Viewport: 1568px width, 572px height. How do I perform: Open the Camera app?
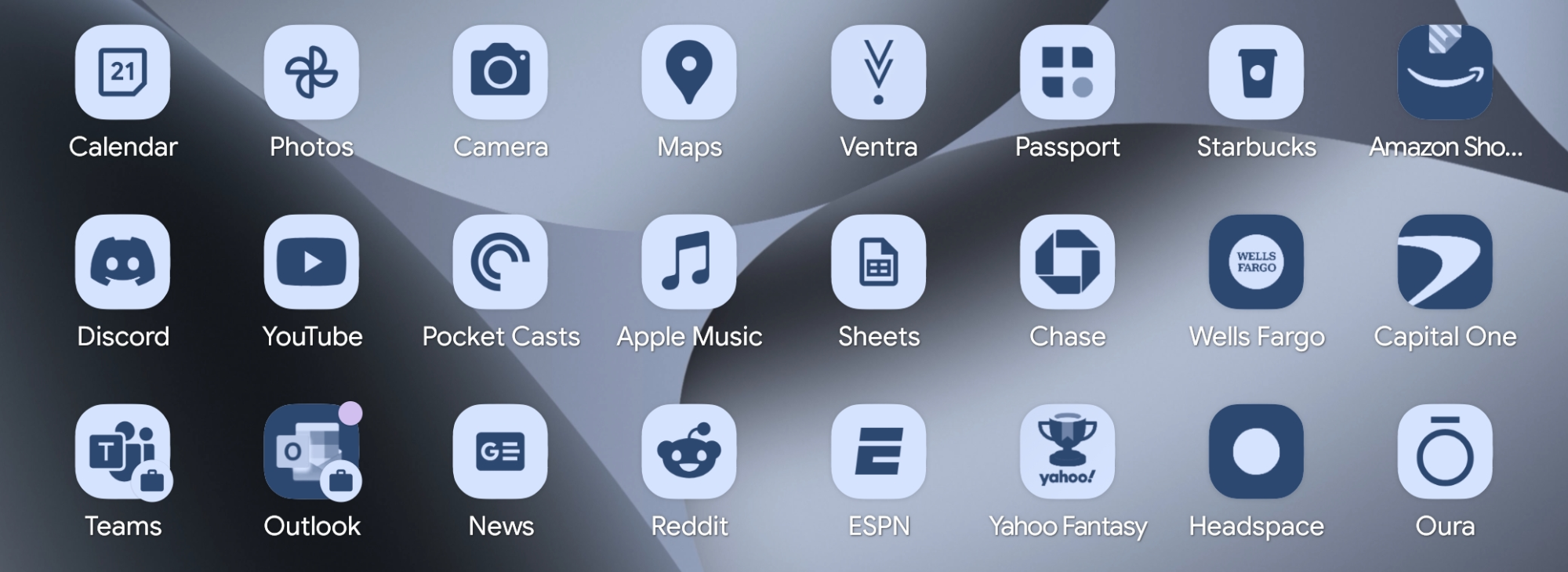pos(500,72)
